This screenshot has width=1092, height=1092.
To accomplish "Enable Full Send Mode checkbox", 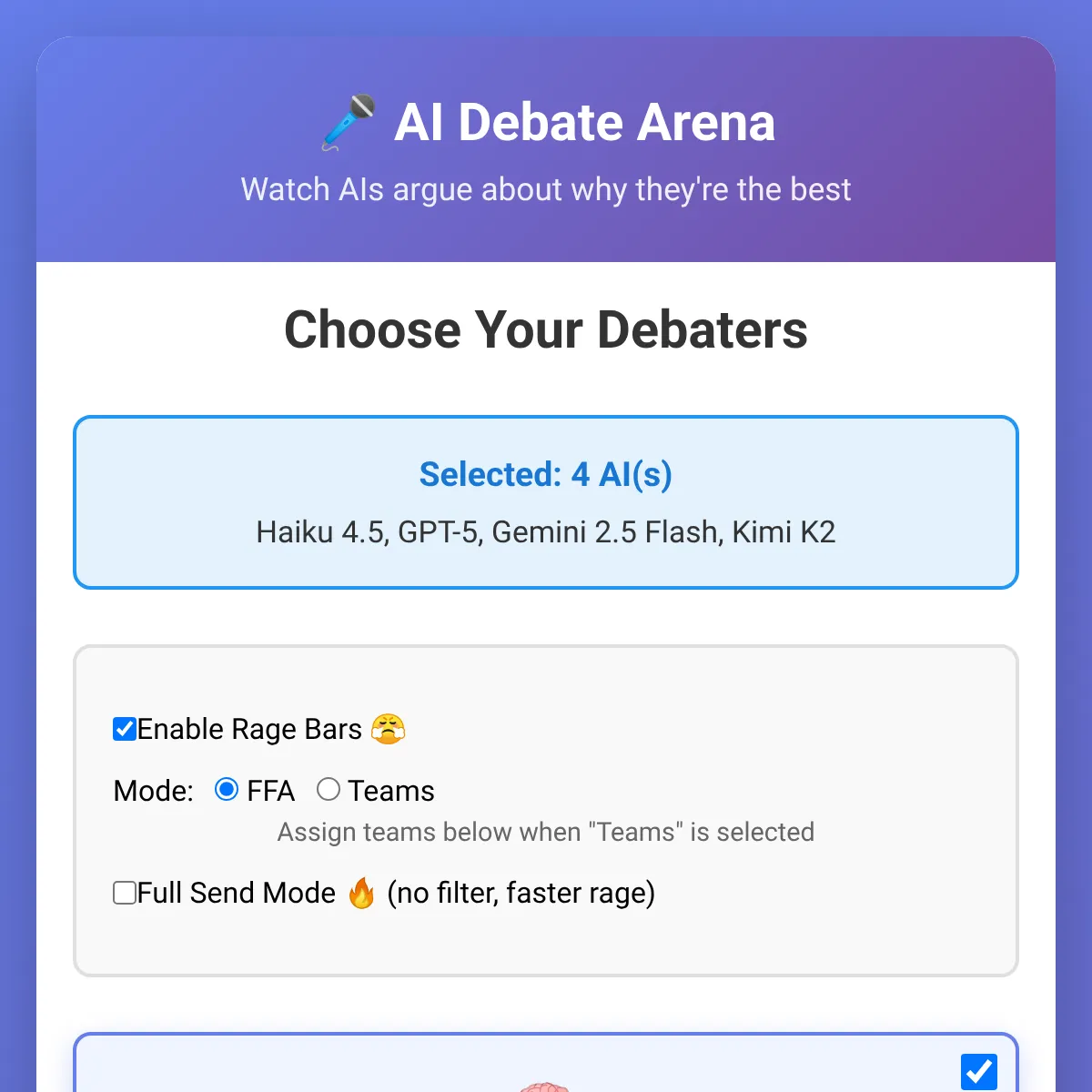I will click(125, 893).
